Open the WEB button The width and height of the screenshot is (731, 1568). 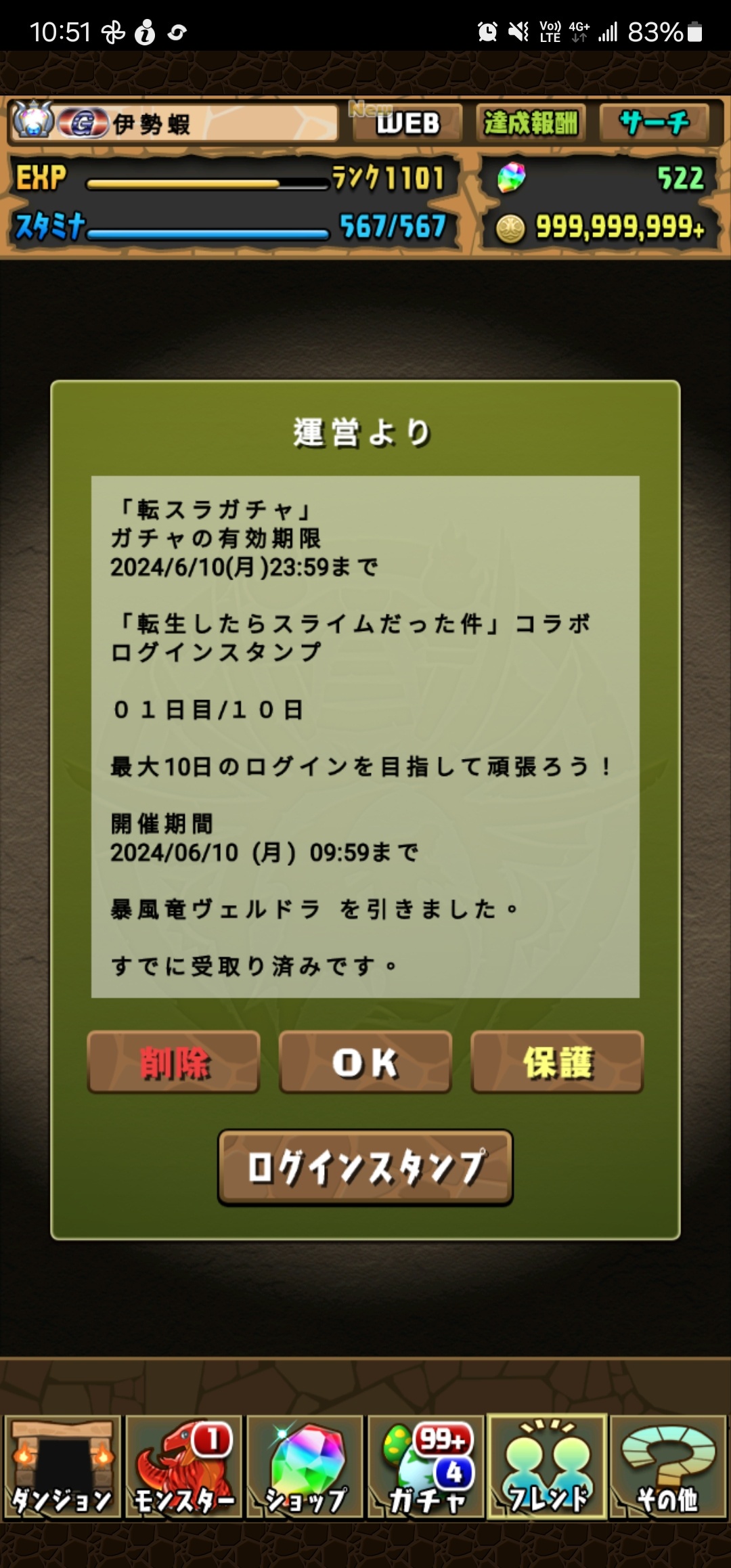click(x=407, y=123)
